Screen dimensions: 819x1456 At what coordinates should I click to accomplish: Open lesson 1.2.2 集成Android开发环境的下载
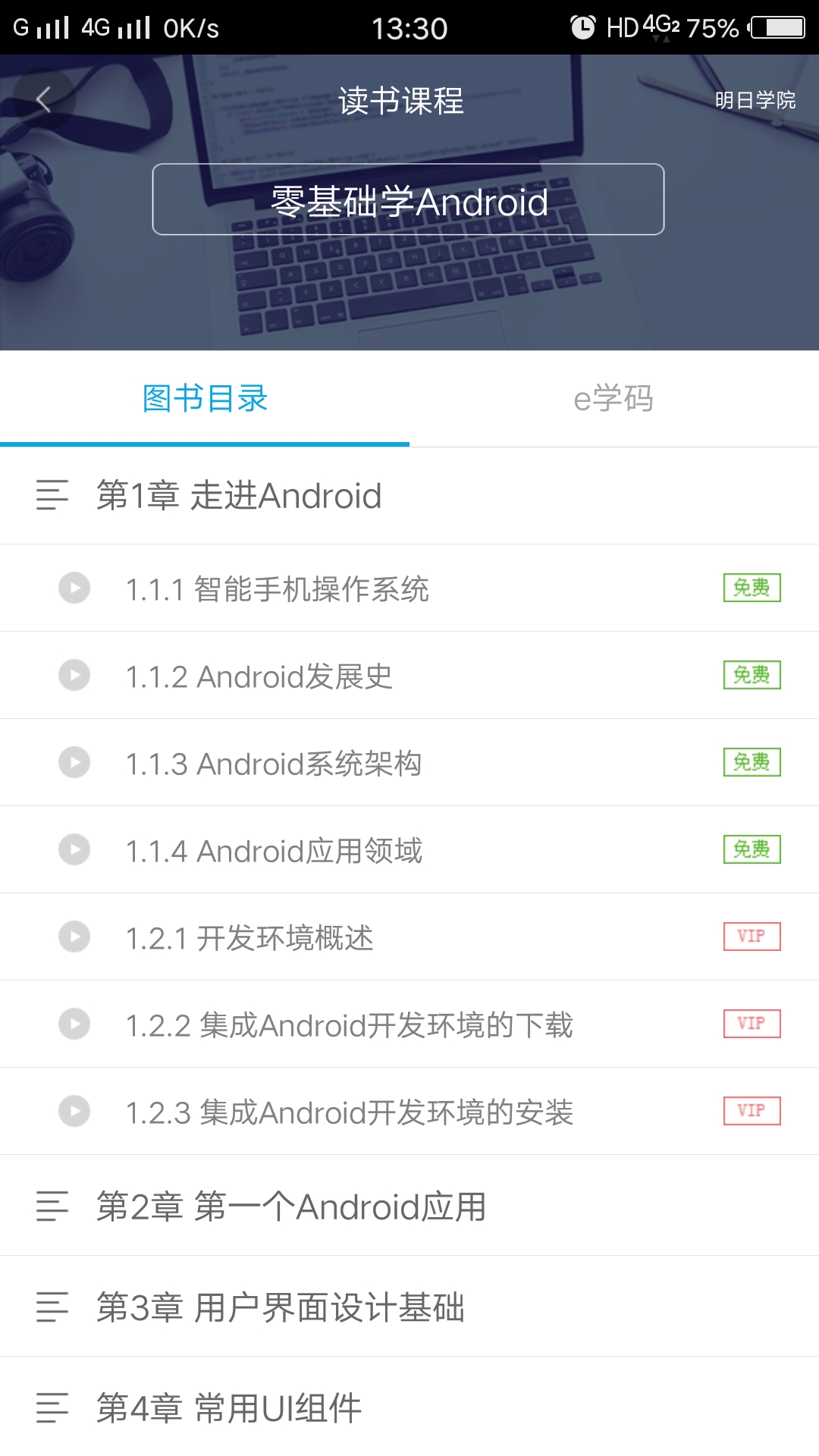click(x=409, y=1025)
